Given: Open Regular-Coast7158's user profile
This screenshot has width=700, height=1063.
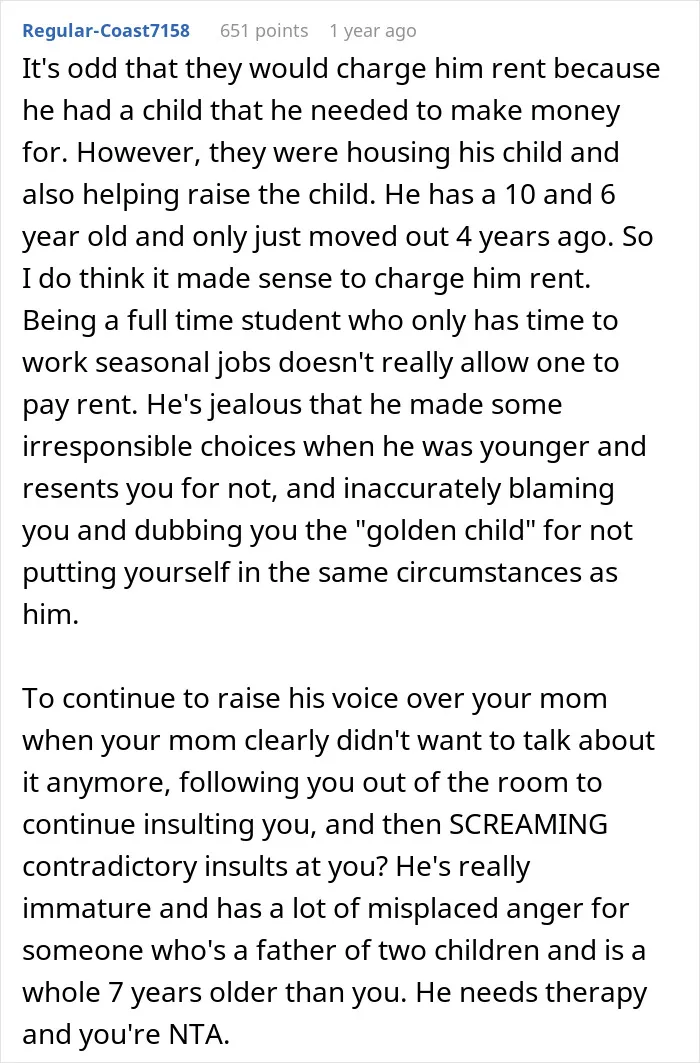Looking at the screenshot, I should point(106,31).
